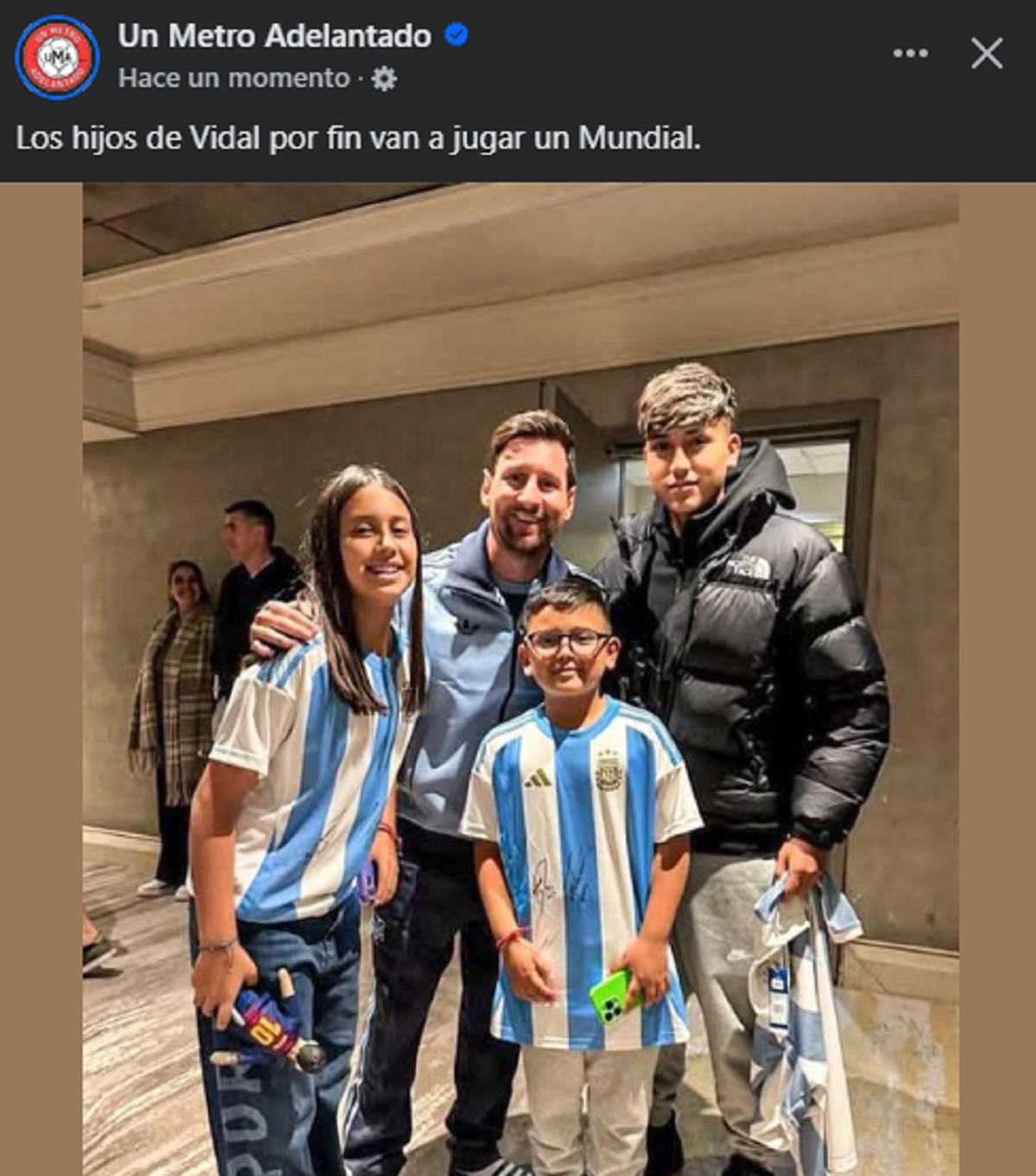
Task: Open the Un Metro Adelantado page name
Action: (275, 36)
